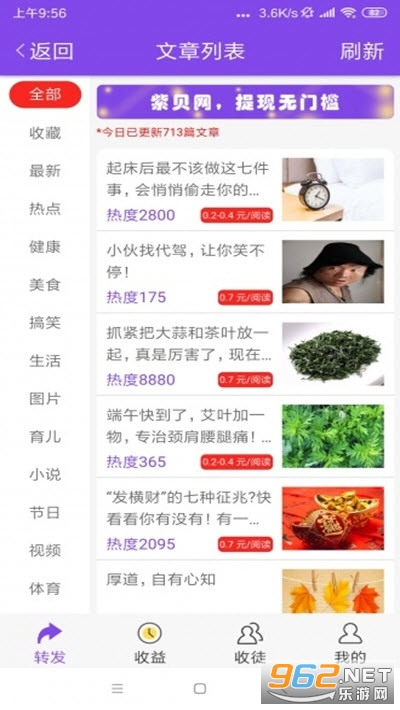Read the article about 大蒜和茶叶
The image size is (400, 710).
tap(245, 354)
